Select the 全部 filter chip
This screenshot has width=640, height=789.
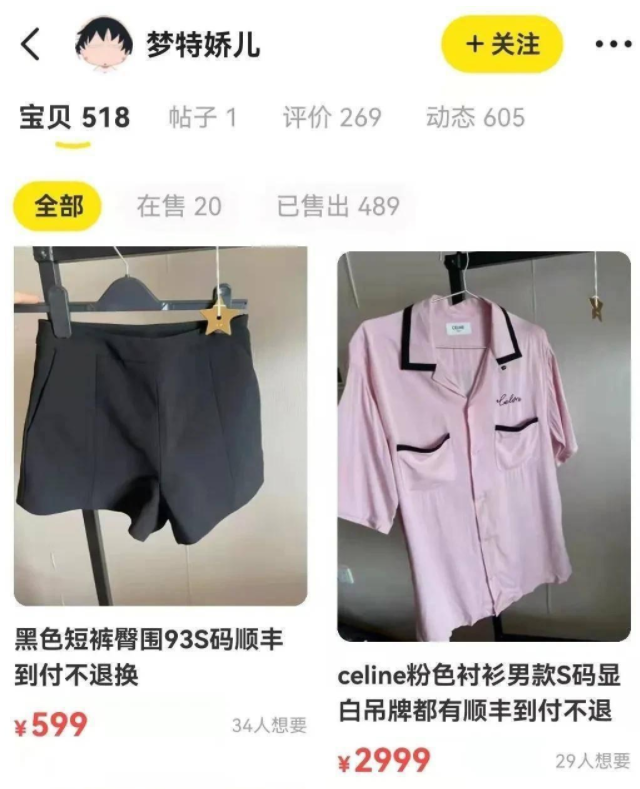click(60, 207)
